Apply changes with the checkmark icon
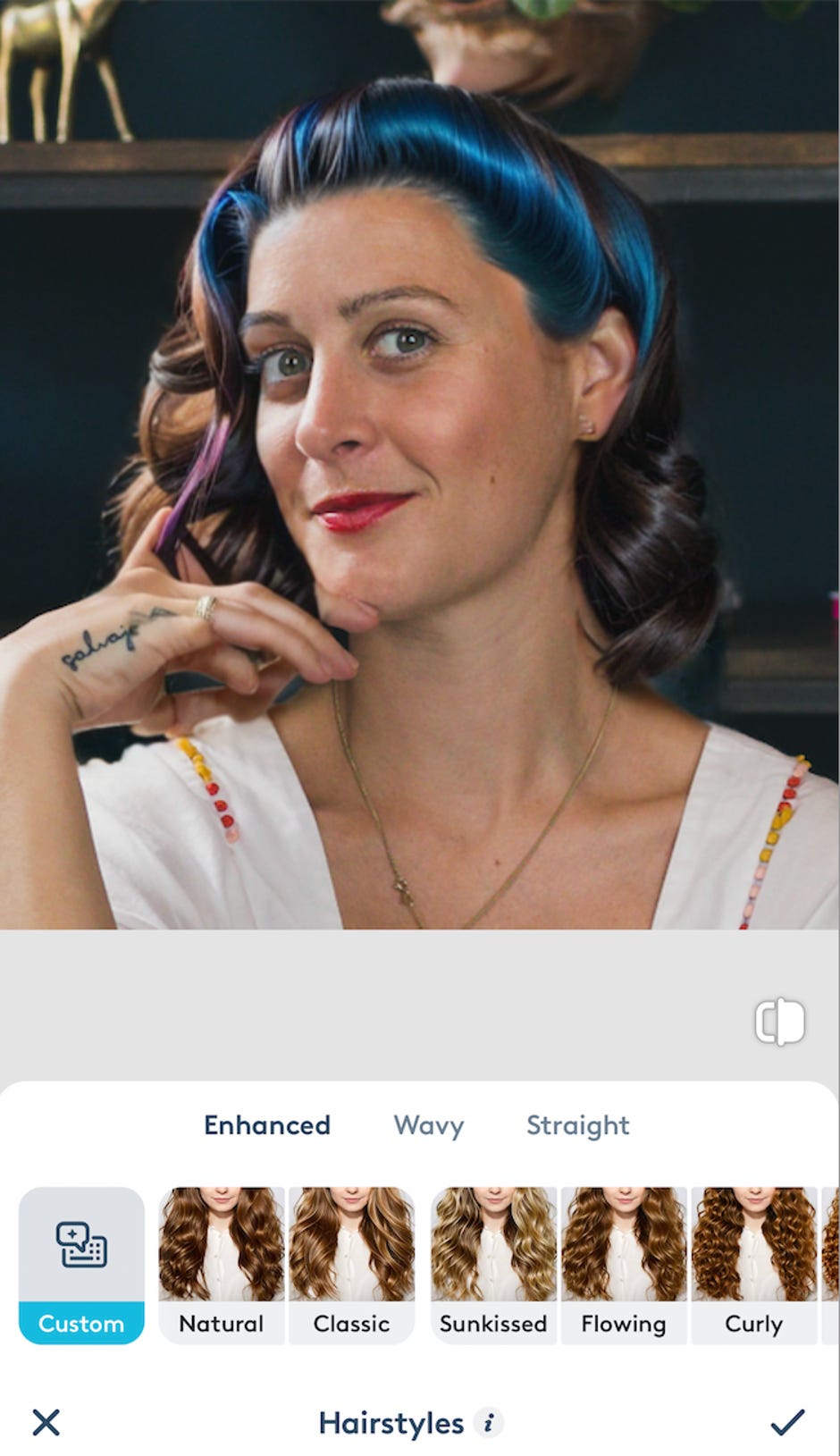Screen dimensions: 840x1456 tap(790, 1422)
